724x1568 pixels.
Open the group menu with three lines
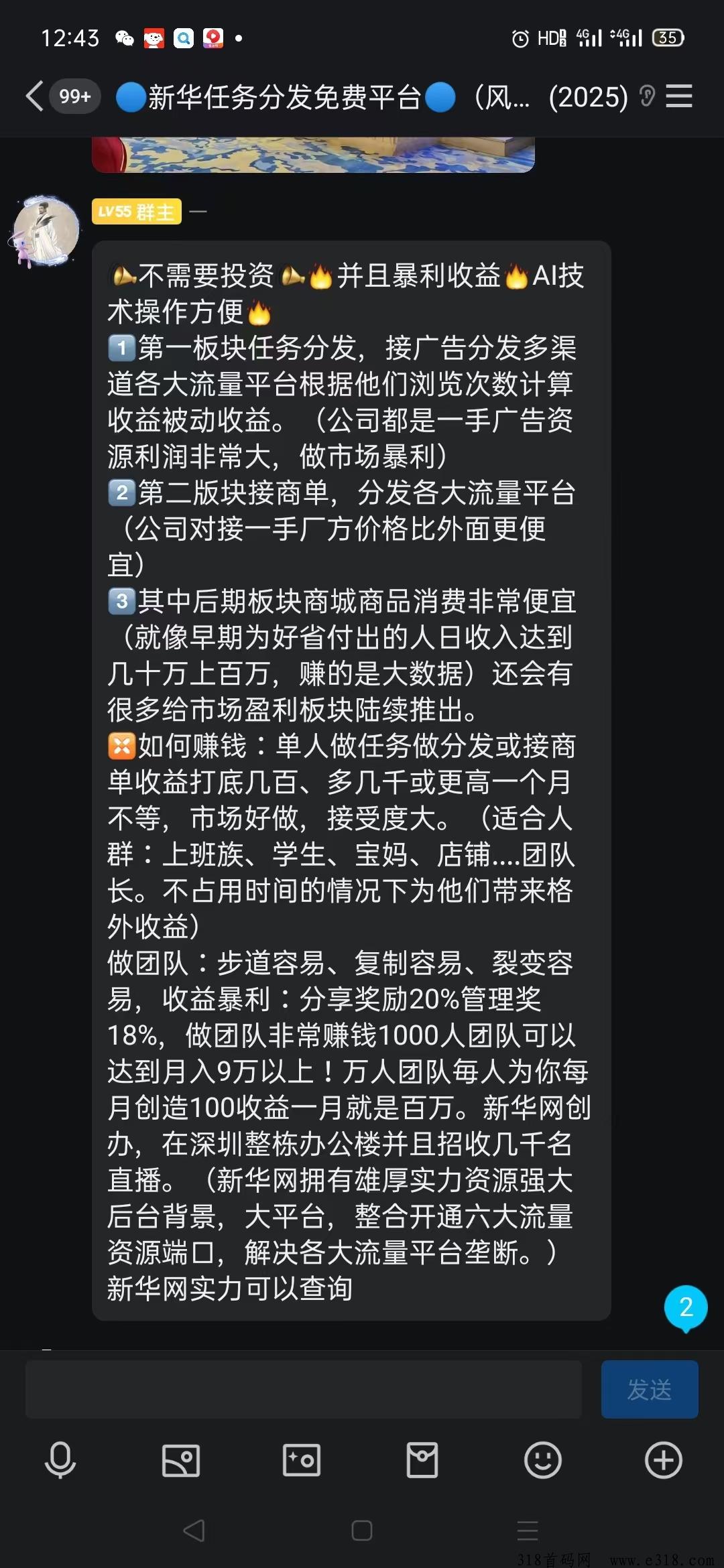click(x=678, y=96)
